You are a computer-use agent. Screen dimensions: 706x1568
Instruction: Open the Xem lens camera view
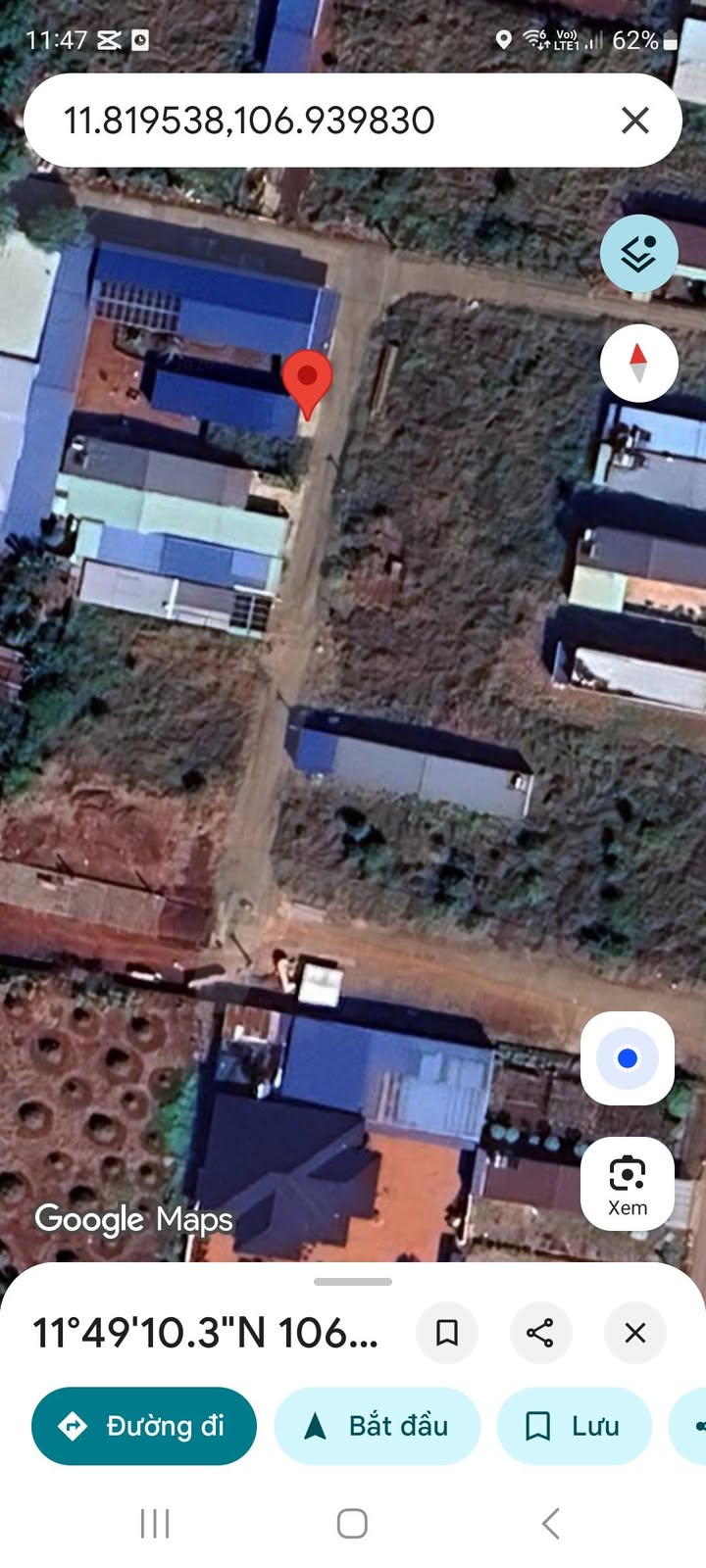(x=628, y=1183)
